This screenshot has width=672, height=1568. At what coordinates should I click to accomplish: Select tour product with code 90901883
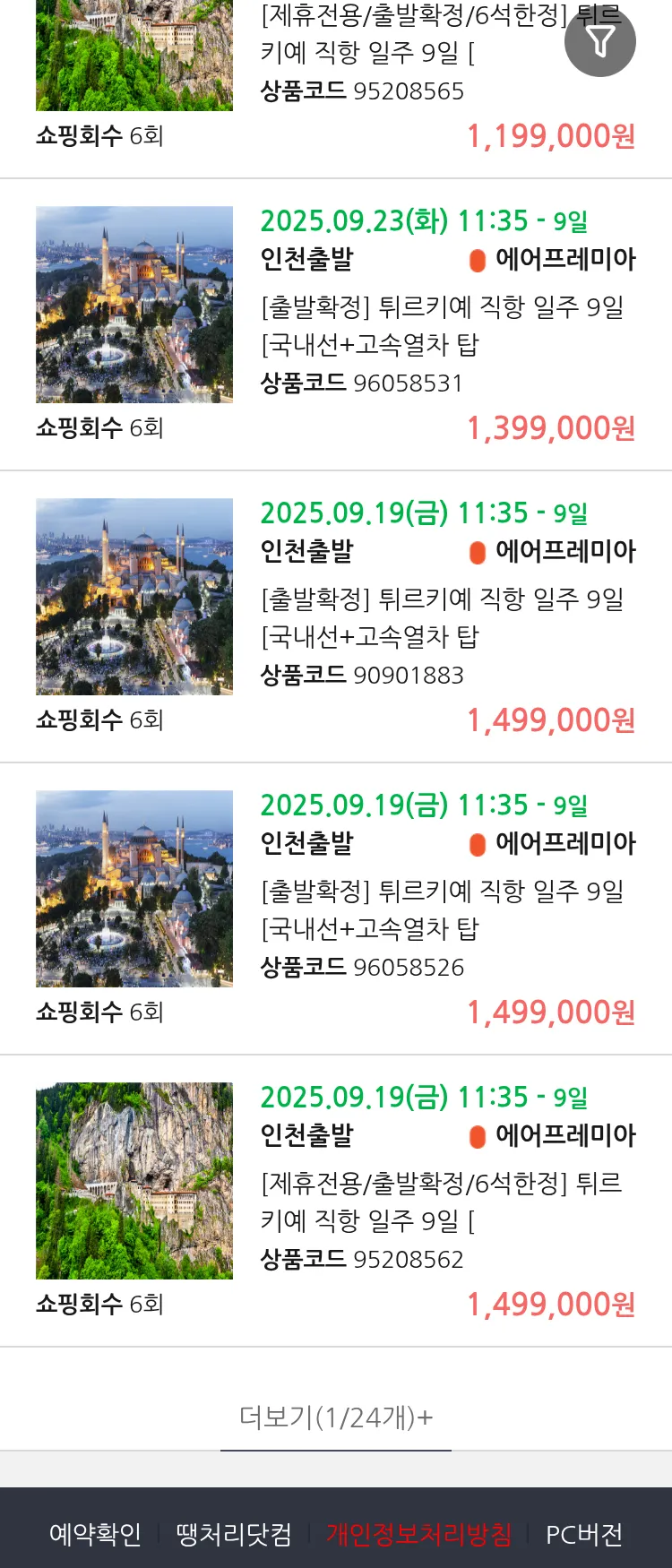click(x=442, y=617)
